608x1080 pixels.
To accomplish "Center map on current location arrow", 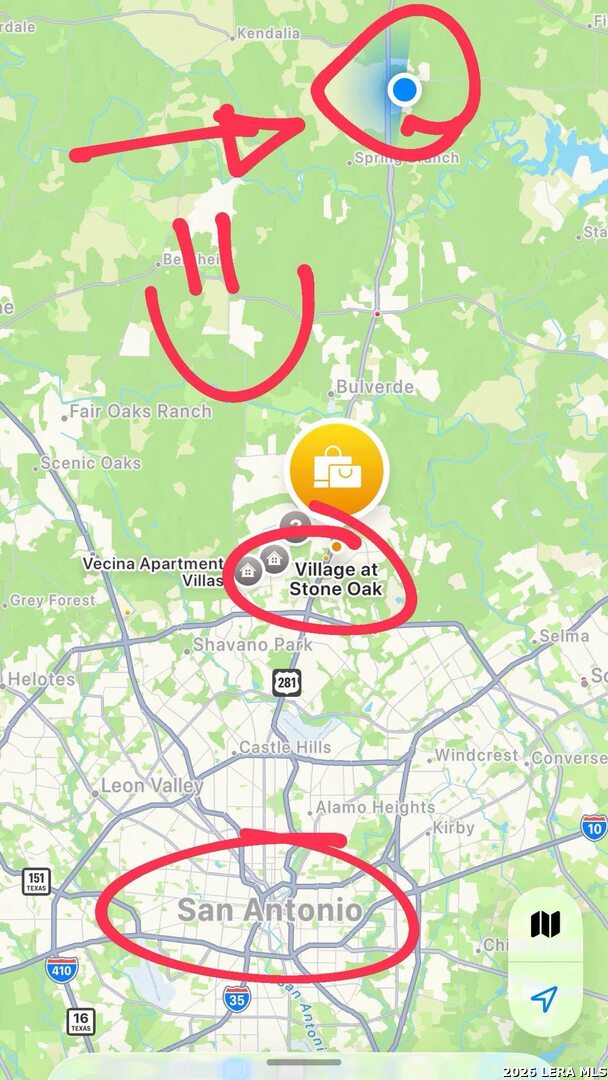I will point(545,999).
